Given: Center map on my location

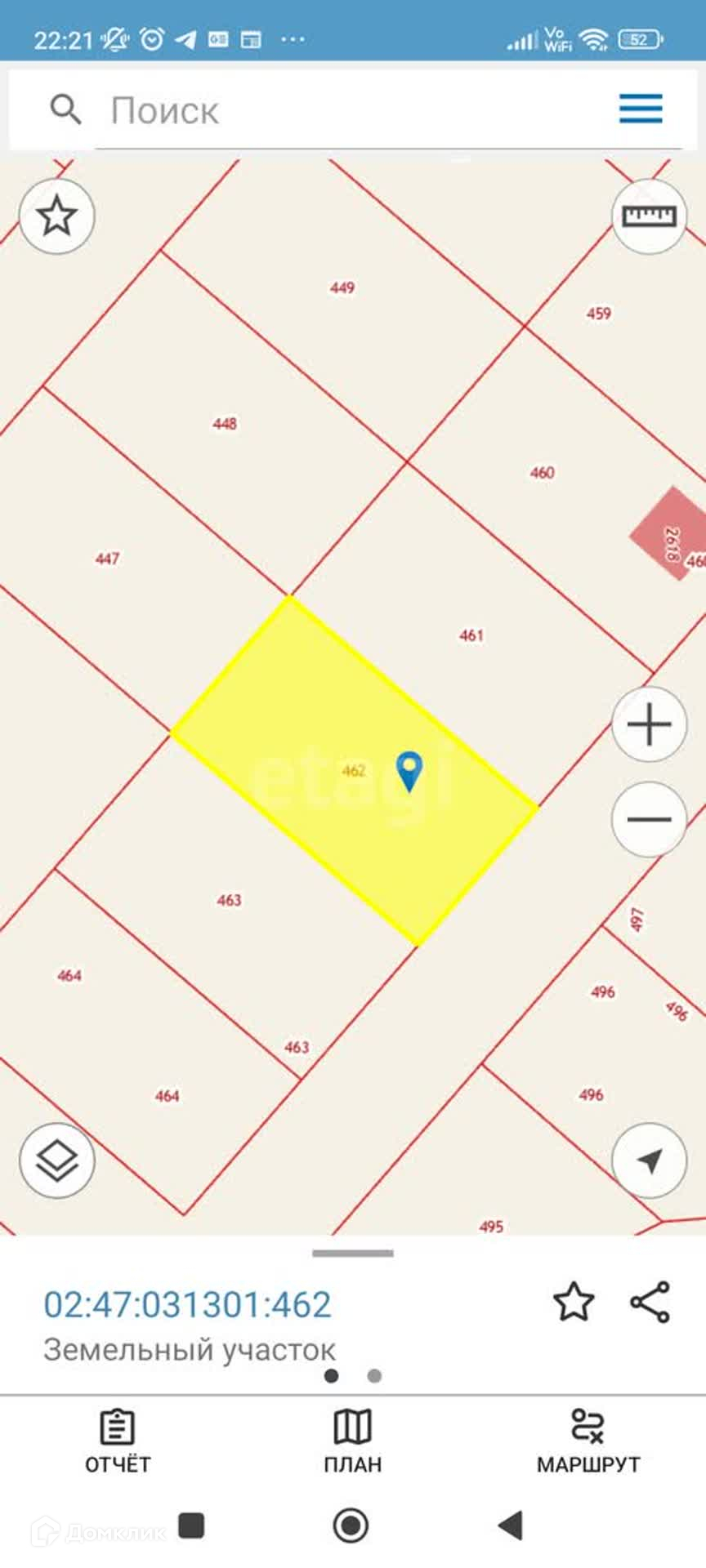Looking at the screenshot, I should (650, 1160).
